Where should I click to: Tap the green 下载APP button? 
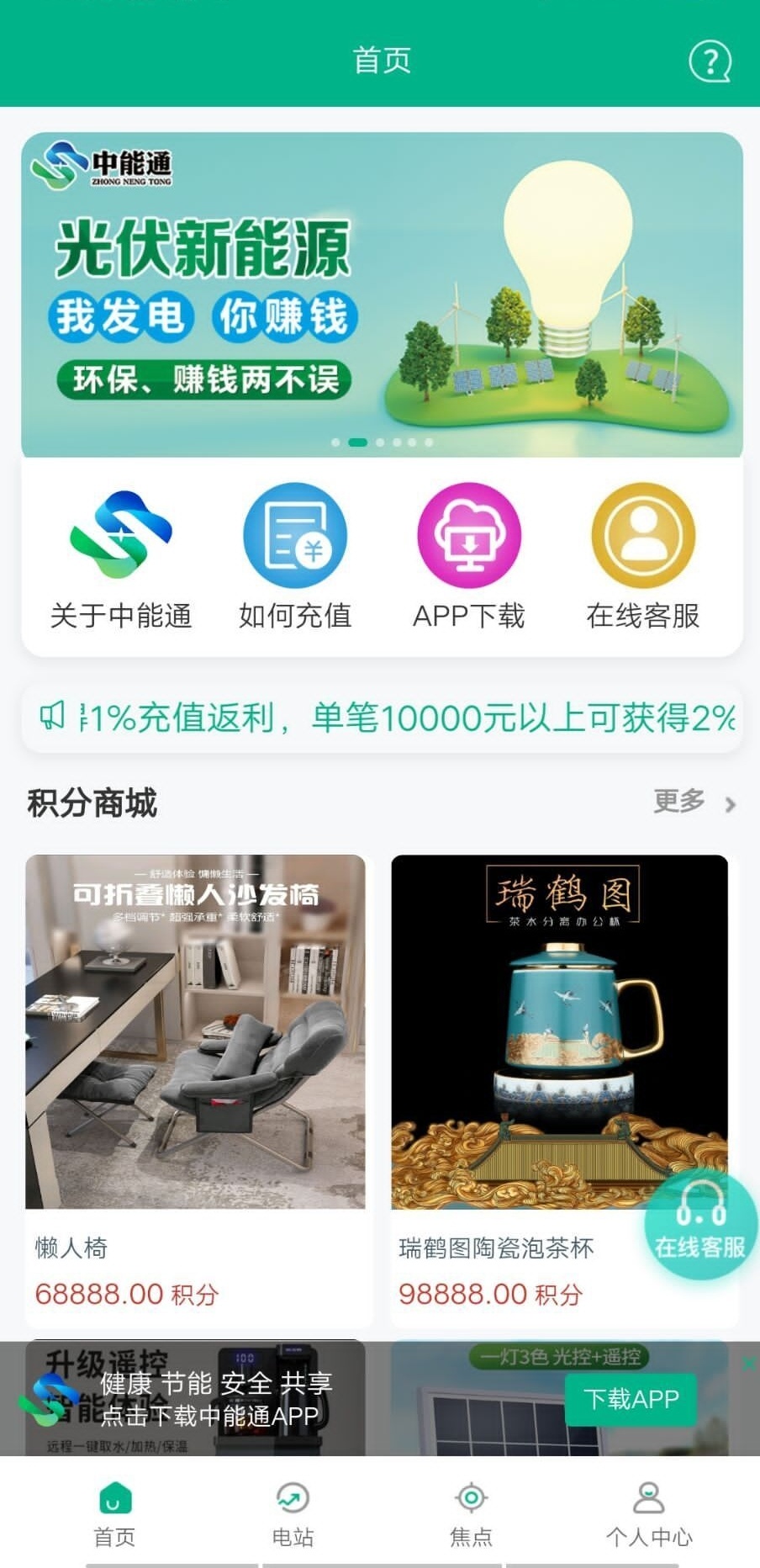[631, 1399]
